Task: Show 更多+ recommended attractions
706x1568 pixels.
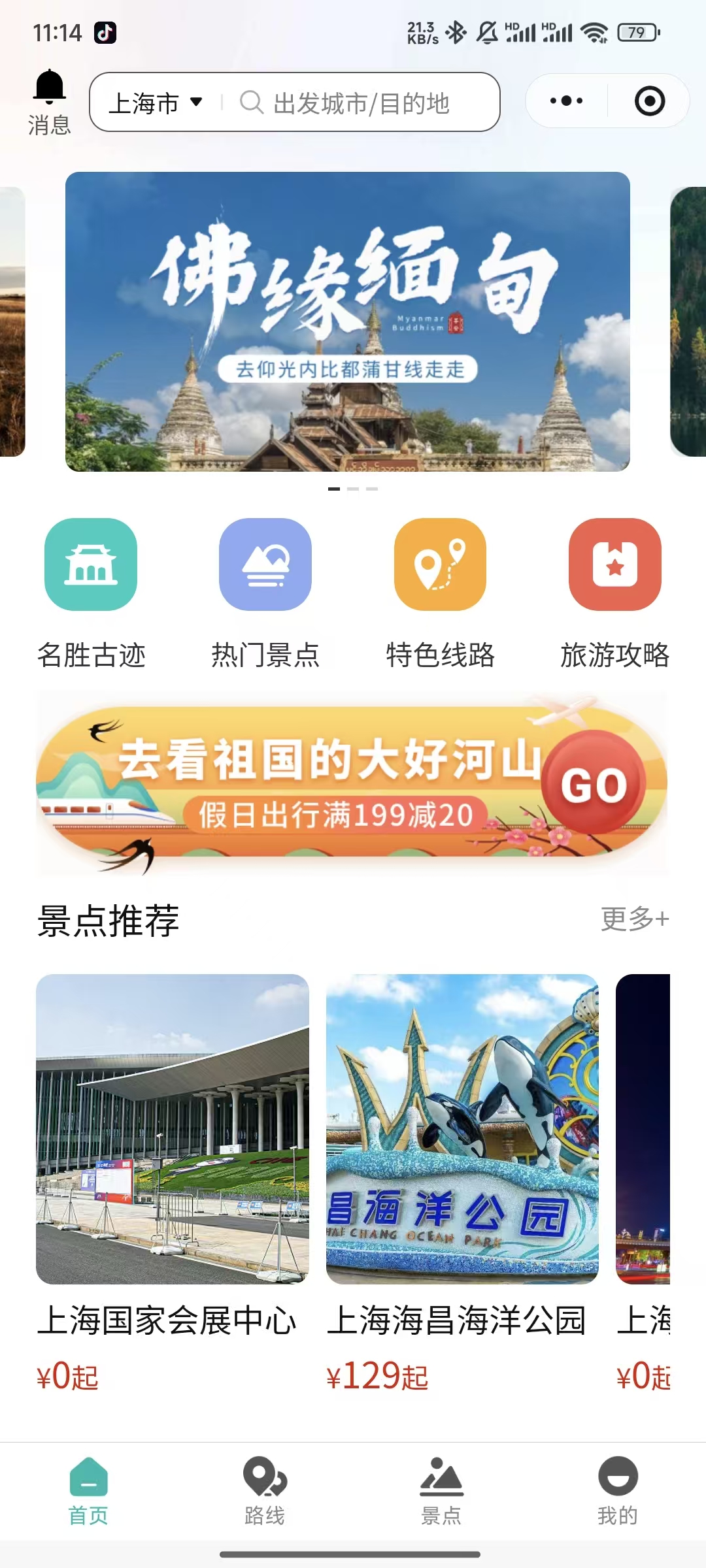Action: (x=634, y=919)
